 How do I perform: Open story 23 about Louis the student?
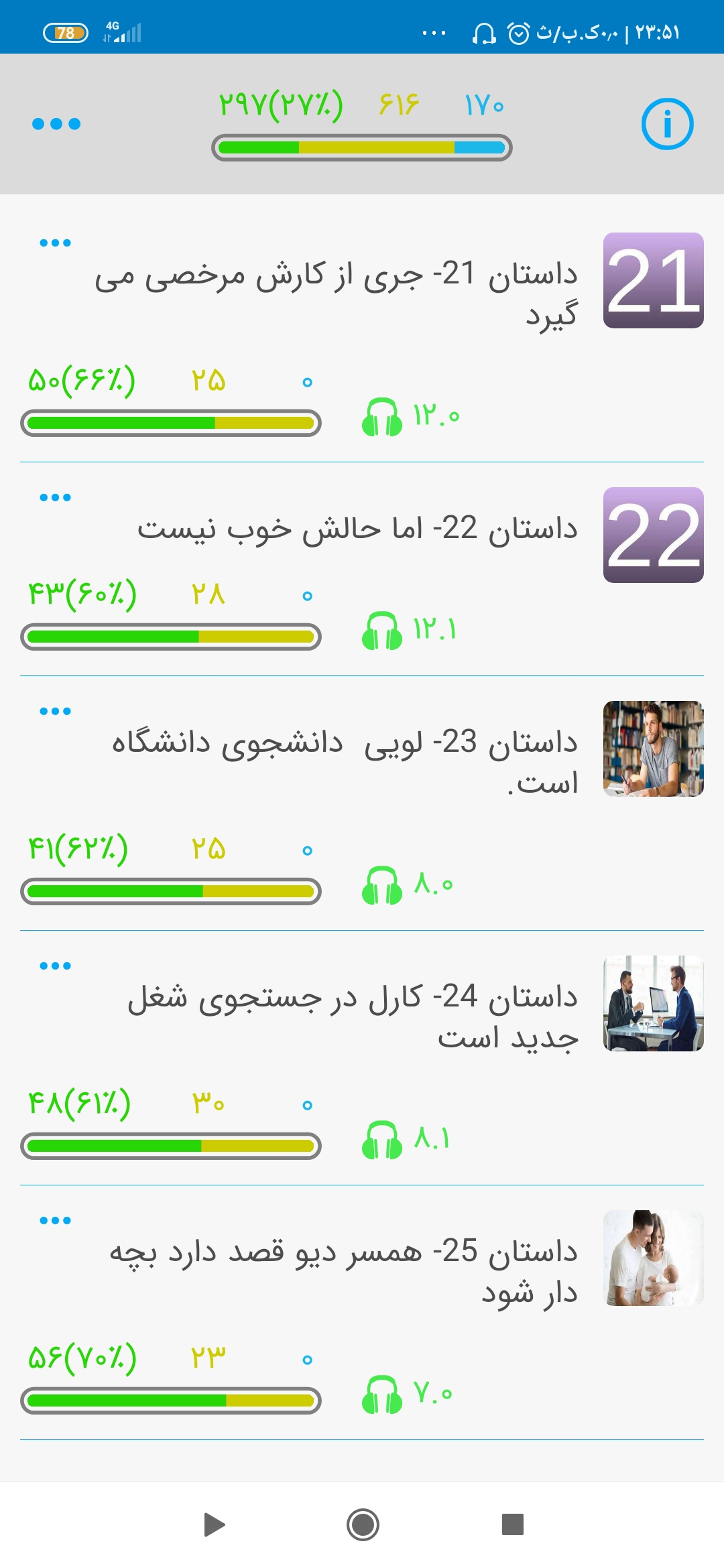[343, 762]
